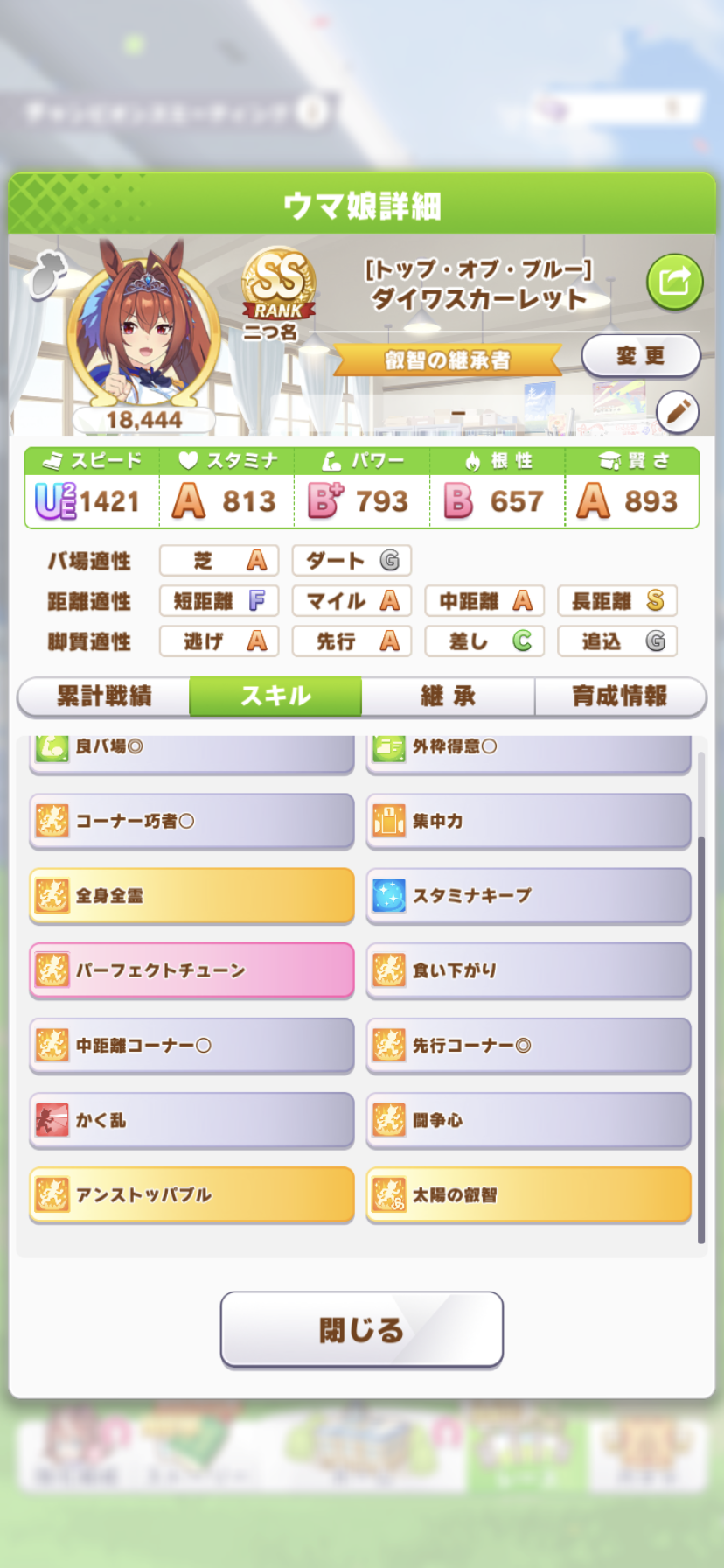Screen dimensions: 724x1568
Task: Open the 闘争心 skill
Action: [528, 1120]
